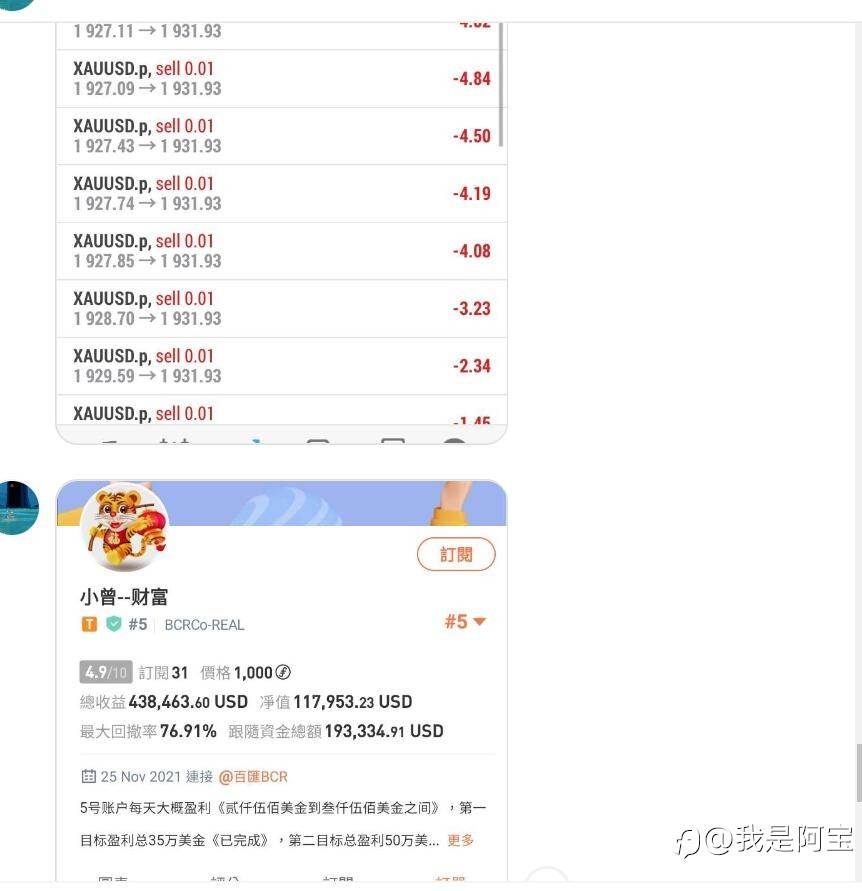View profile of the 小曾--财富 image poster

click(x=18, y=507)
